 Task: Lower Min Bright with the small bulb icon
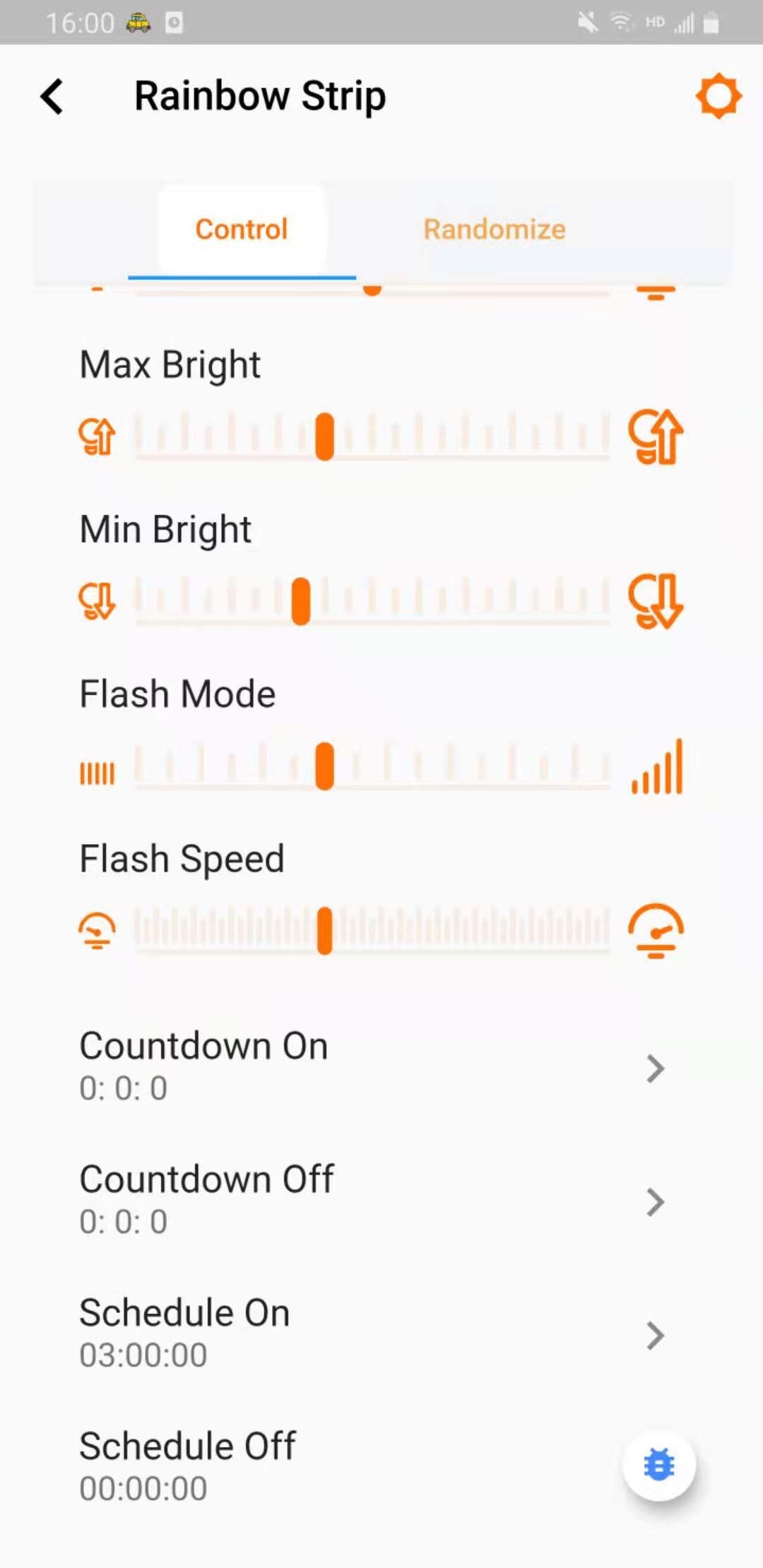coord(97,601)
